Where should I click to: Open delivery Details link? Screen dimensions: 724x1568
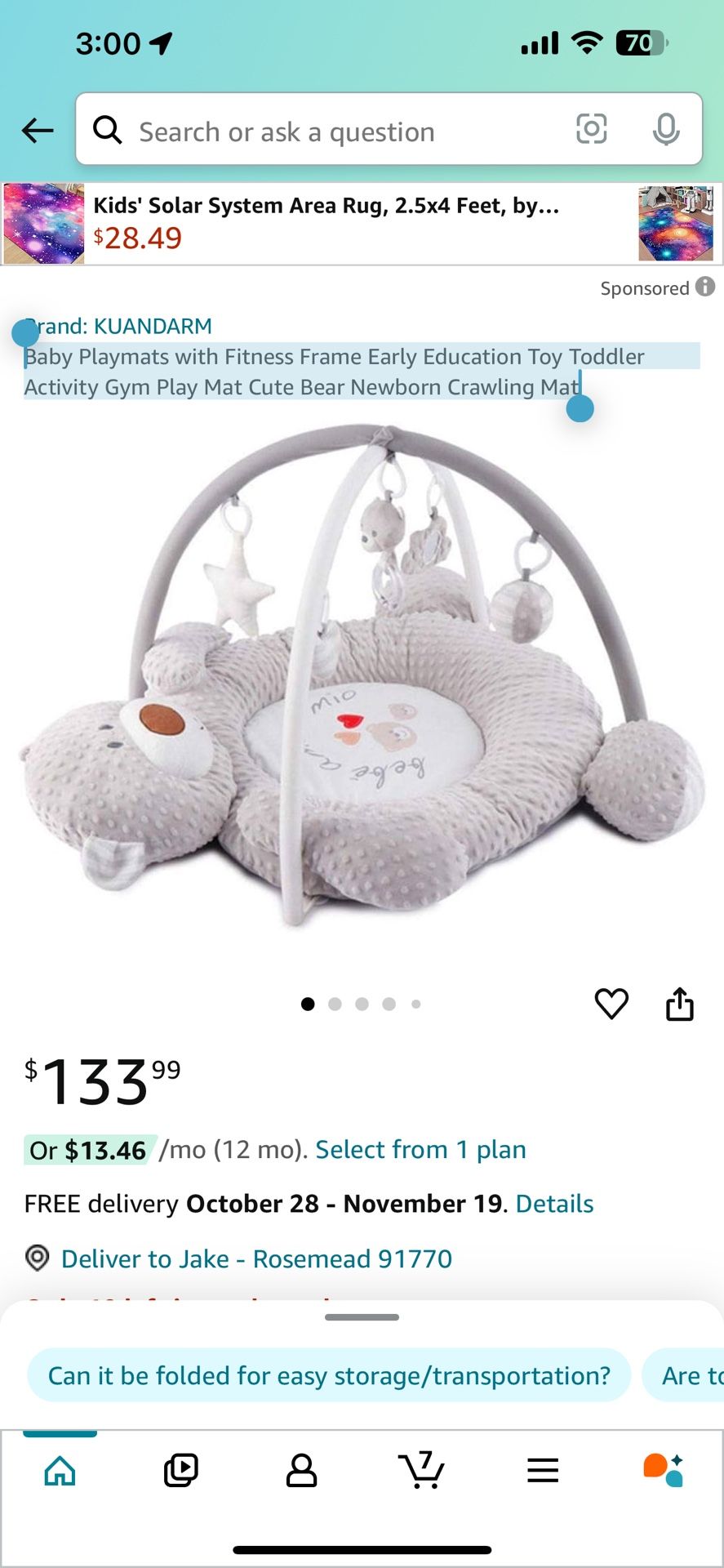[x=554, y=1203]
